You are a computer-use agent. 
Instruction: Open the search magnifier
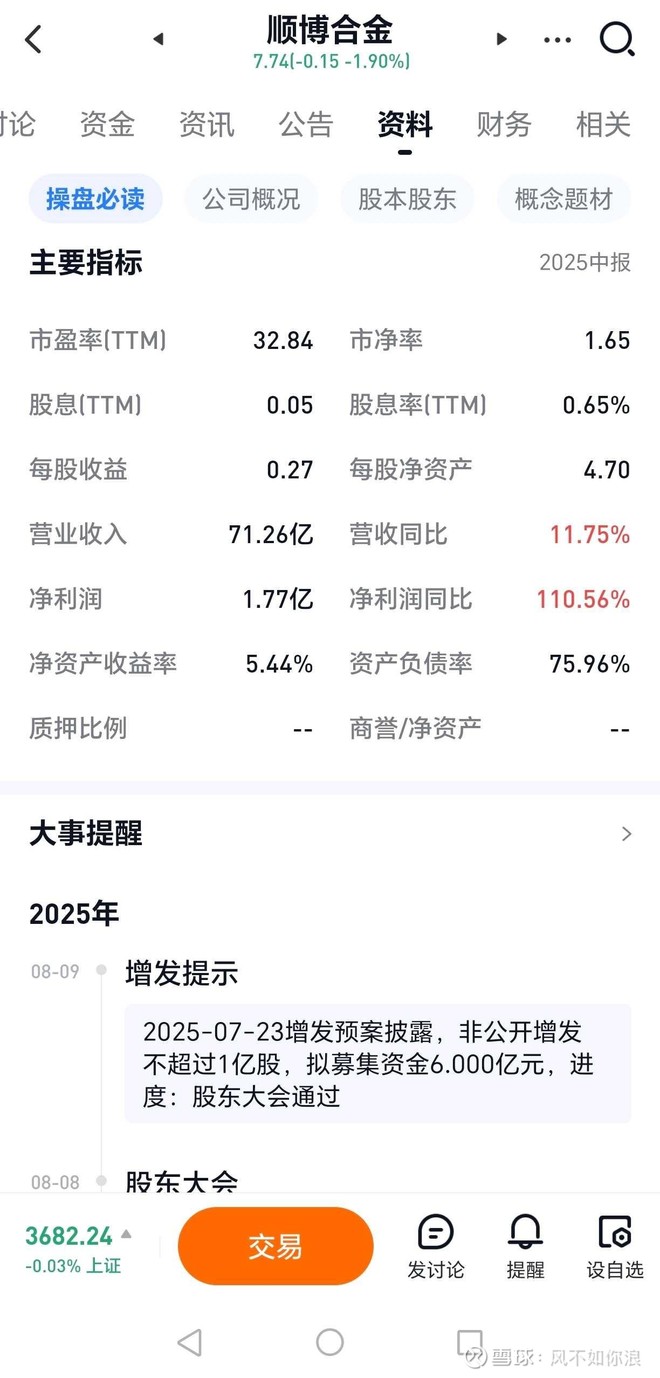(616, 40)
